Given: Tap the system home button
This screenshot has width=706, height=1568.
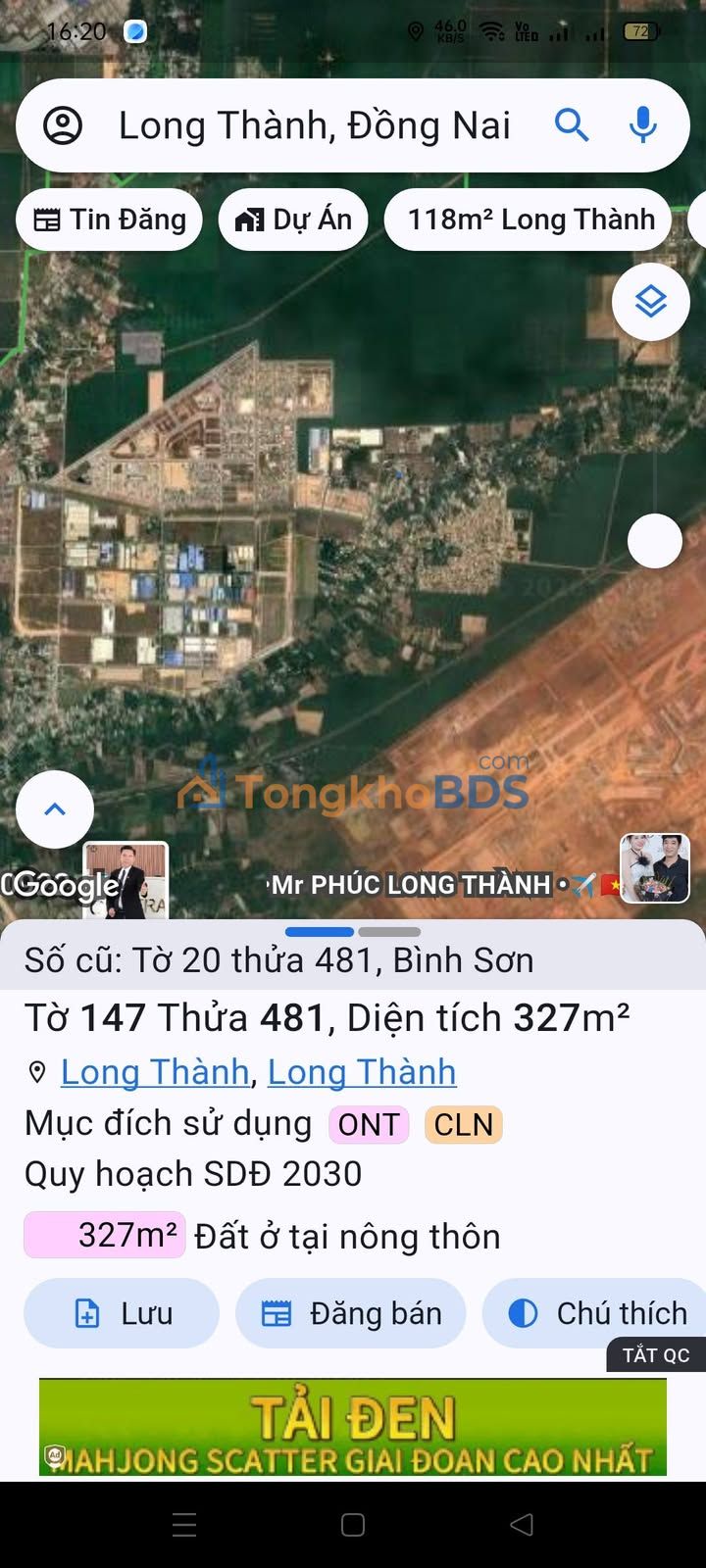Looking at the screenshot, I should coord(353,1524).
